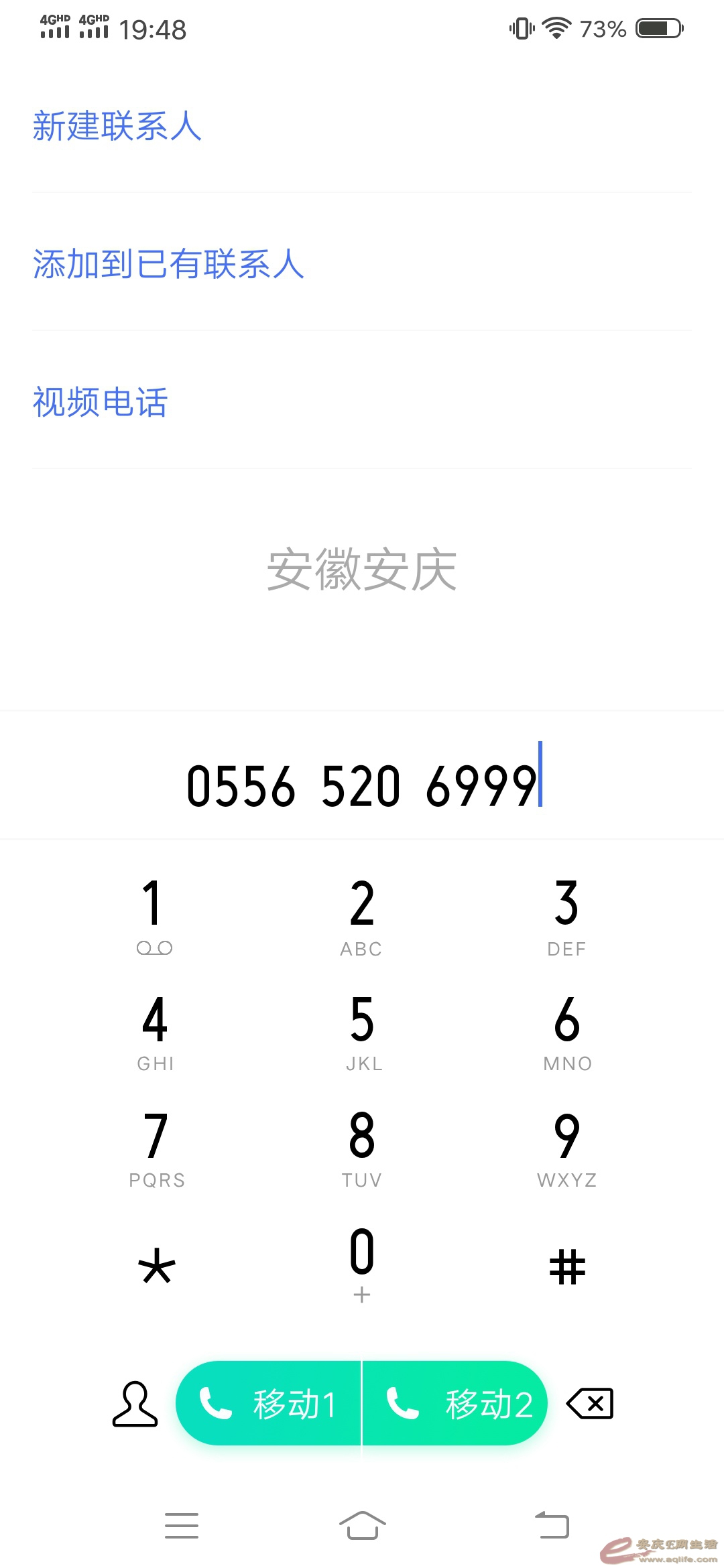Choose 添加到已有联系人 option

click(x=168, y=263)
